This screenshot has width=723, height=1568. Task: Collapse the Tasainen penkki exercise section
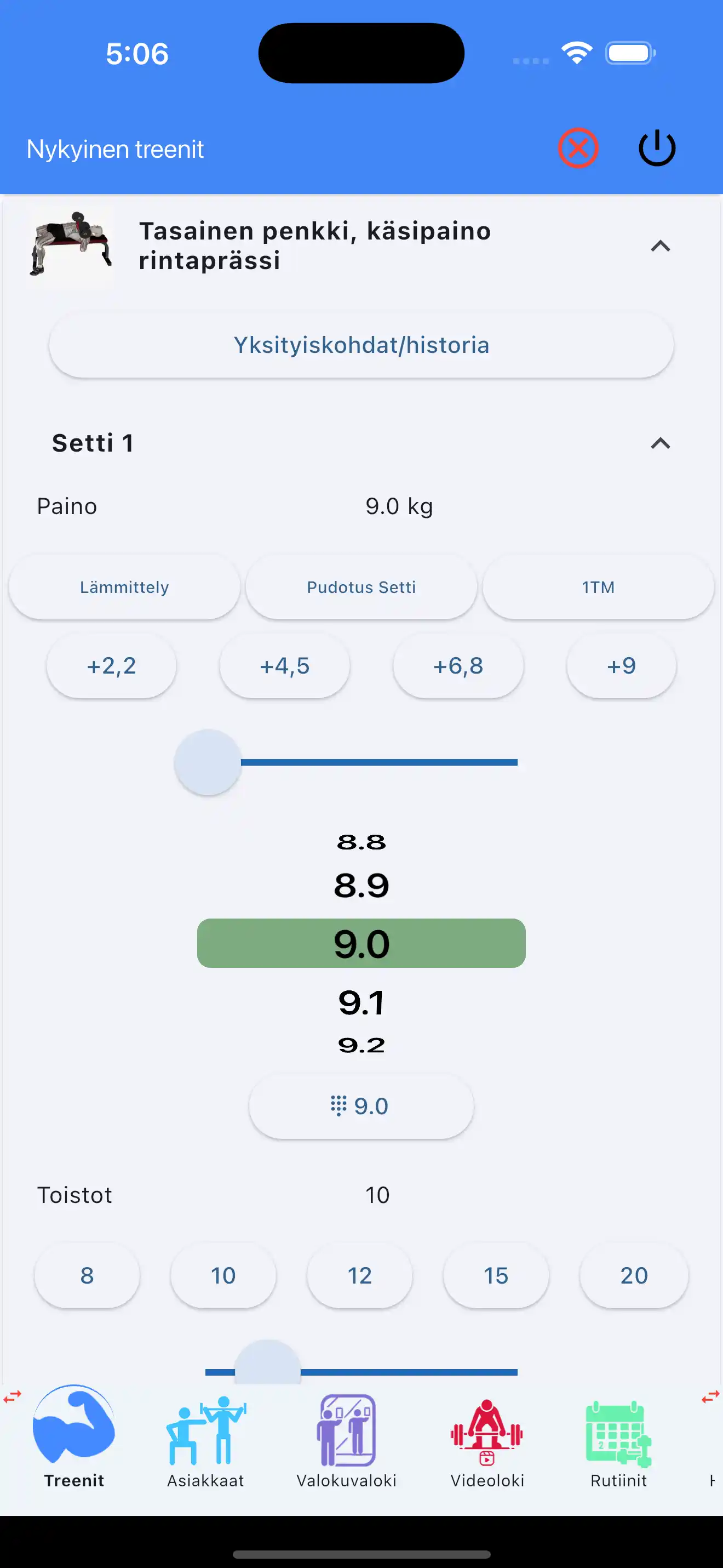tap(661, 246)
